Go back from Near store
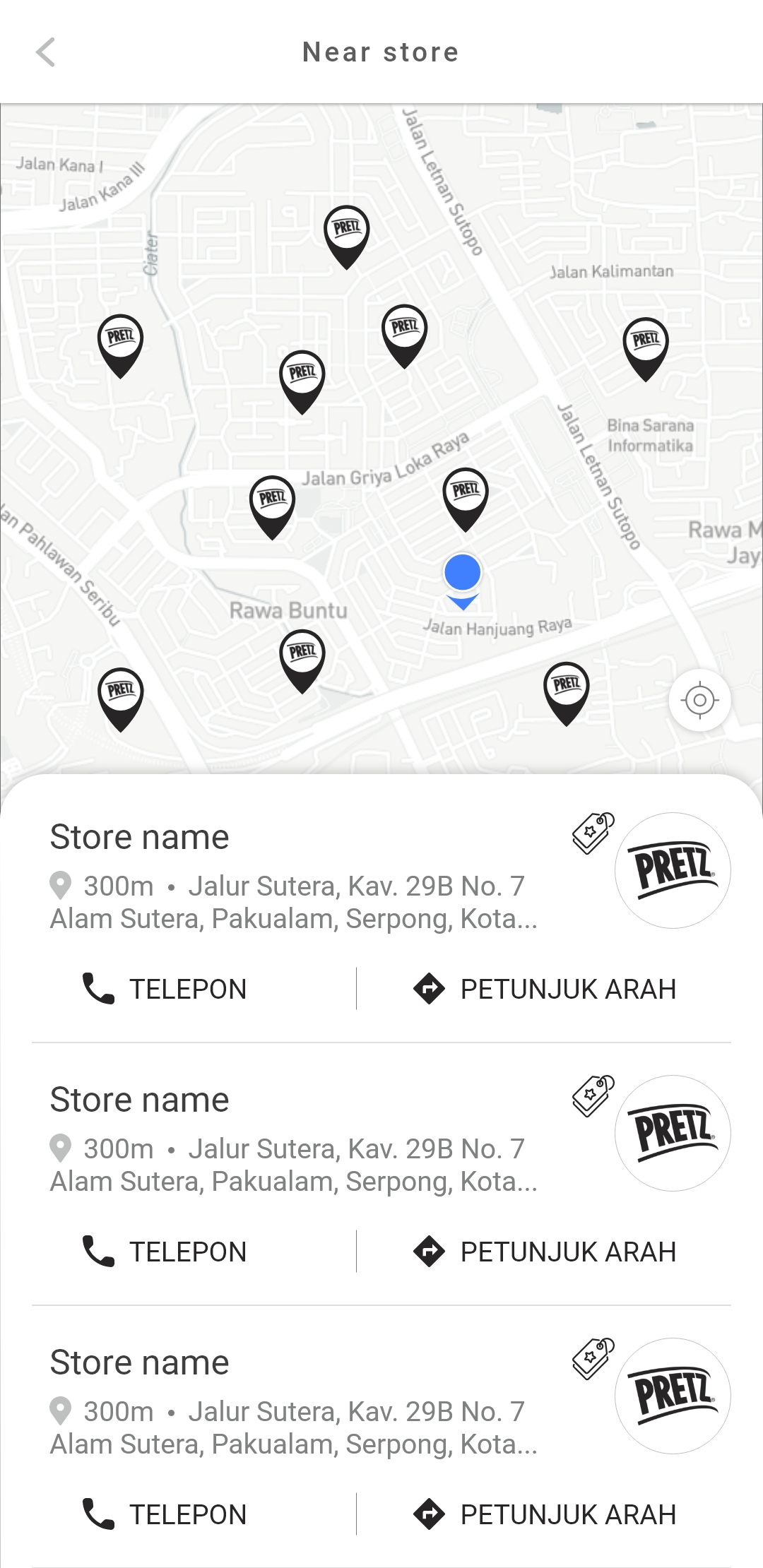The image size is (763, 1568). [x=46, y=52]
